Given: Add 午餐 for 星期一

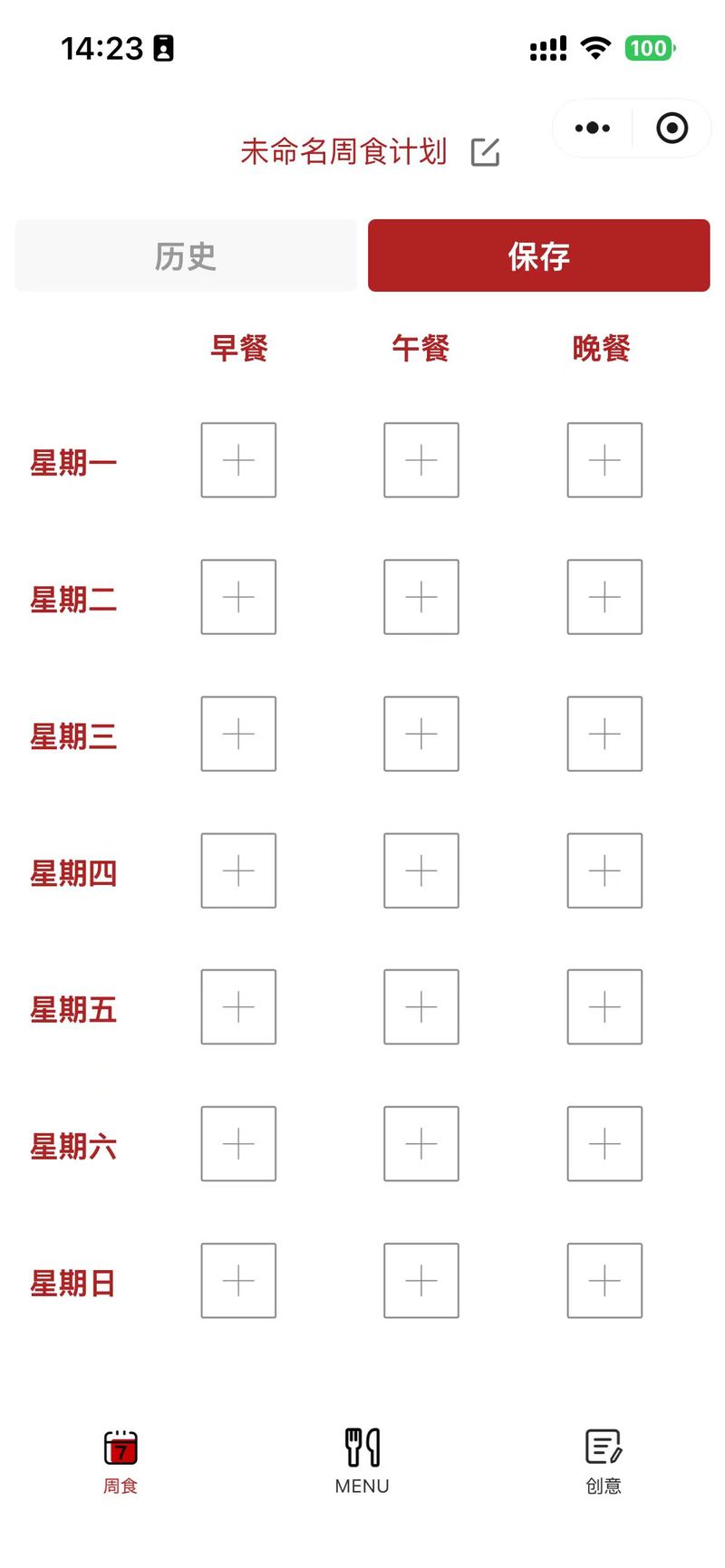Looking at the screenshot, I should coord(421,460).
